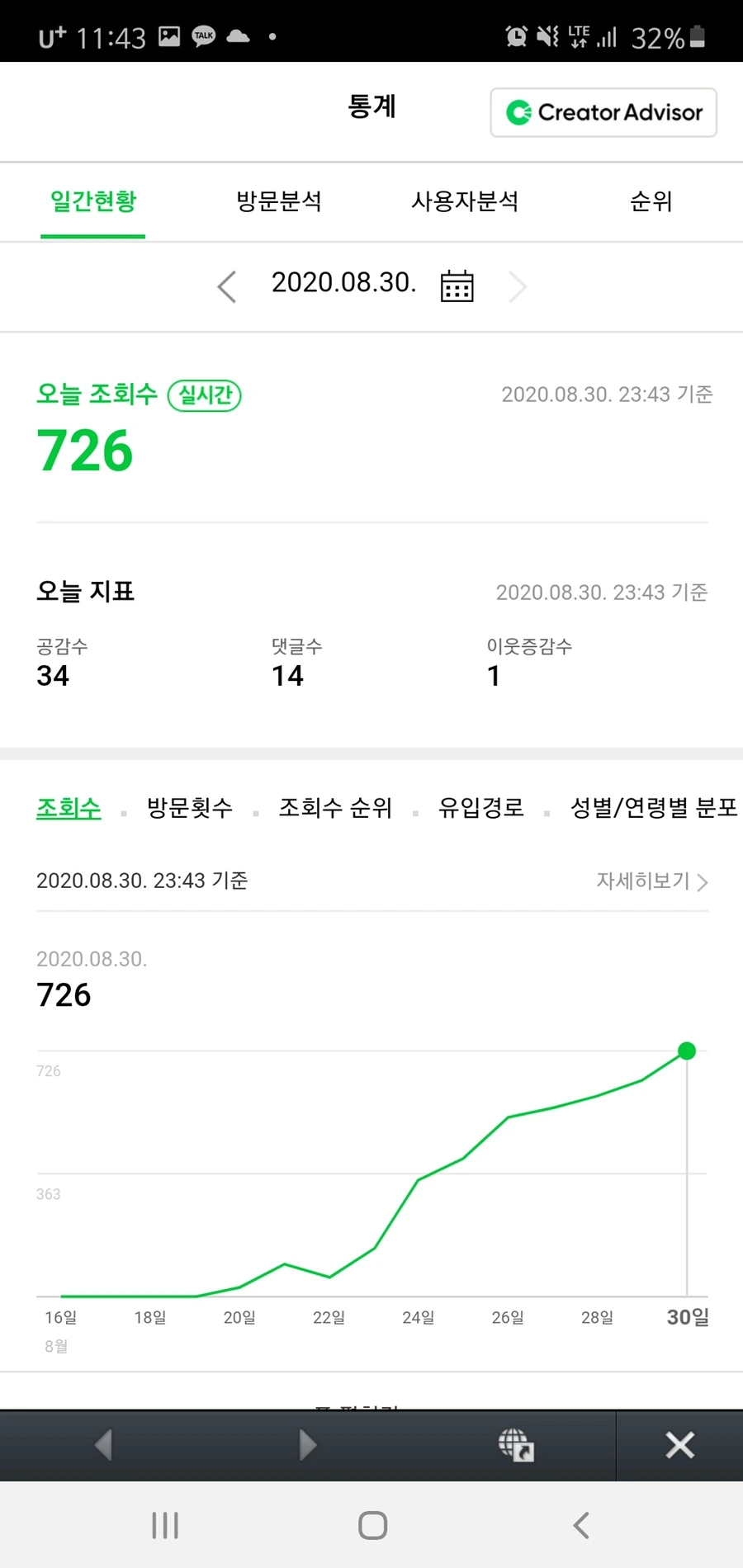Go back in the browser toolbar
This screenshot has height=1568, width=743.
click(103, 1445)
